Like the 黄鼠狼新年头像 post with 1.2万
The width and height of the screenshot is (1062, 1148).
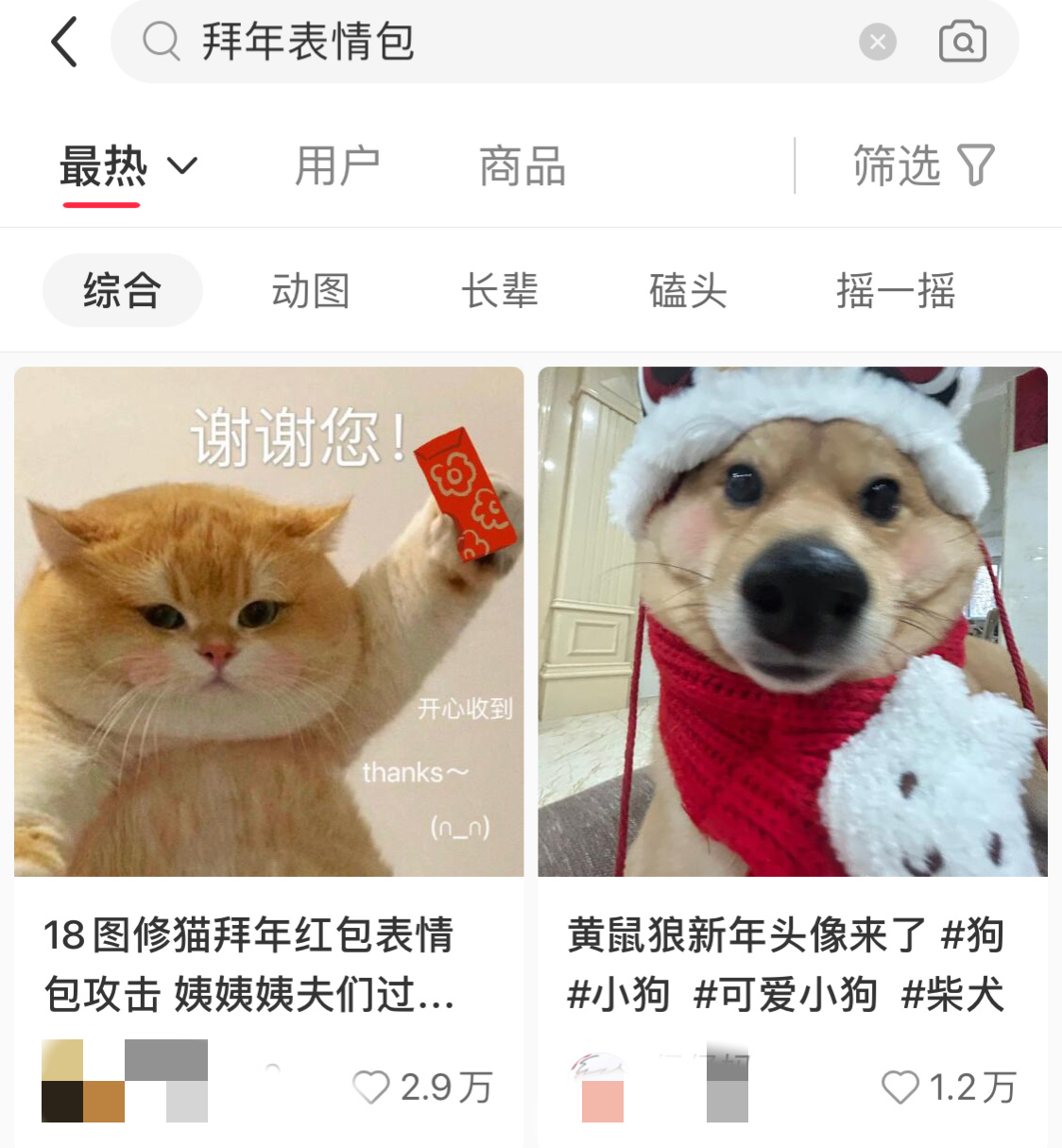[x=899, y=1088]
